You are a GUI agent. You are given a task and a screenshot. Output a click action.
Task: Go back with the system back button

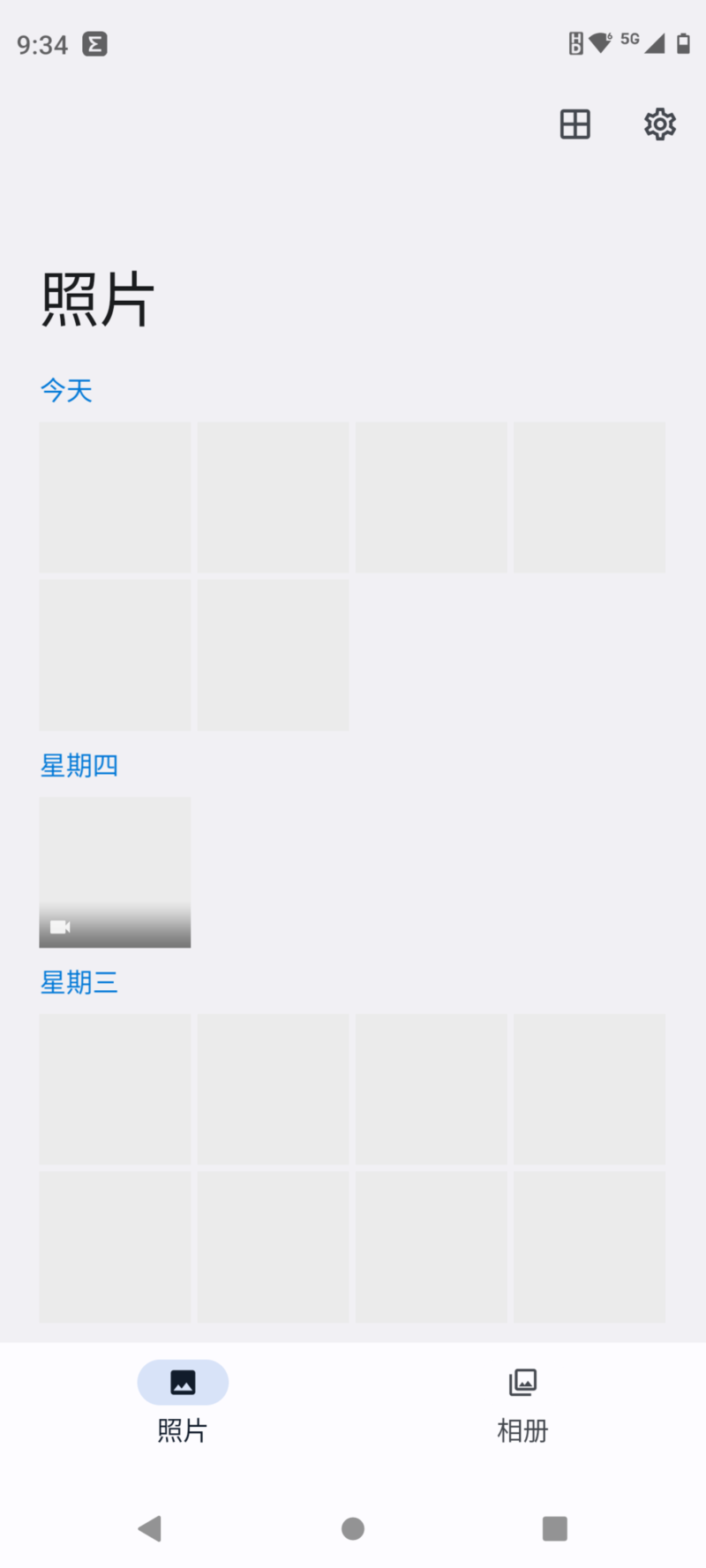tap(150, 1528)
